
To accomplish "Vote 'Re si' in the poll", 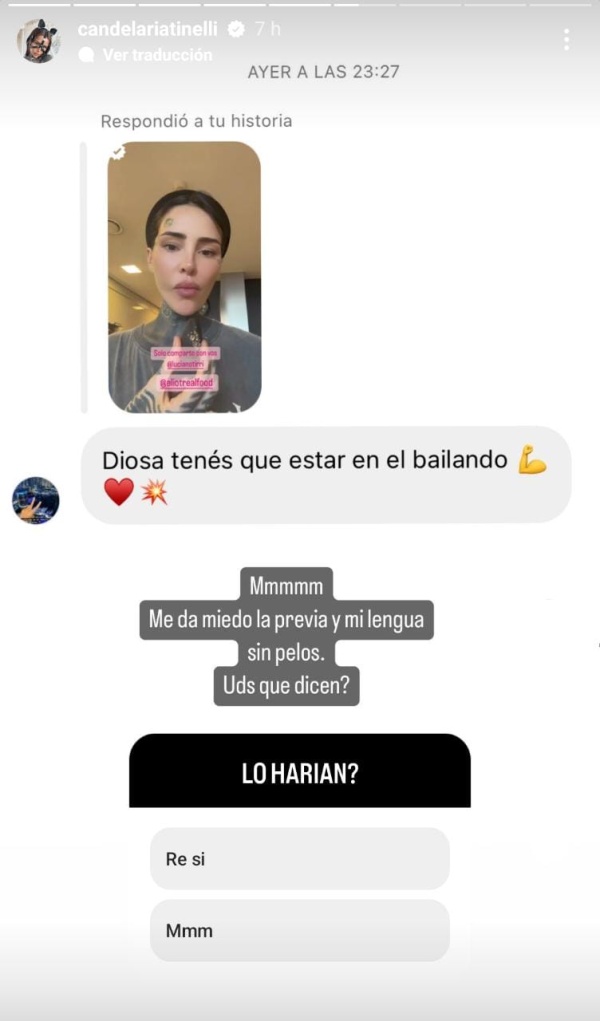I will tap(299, 858).
